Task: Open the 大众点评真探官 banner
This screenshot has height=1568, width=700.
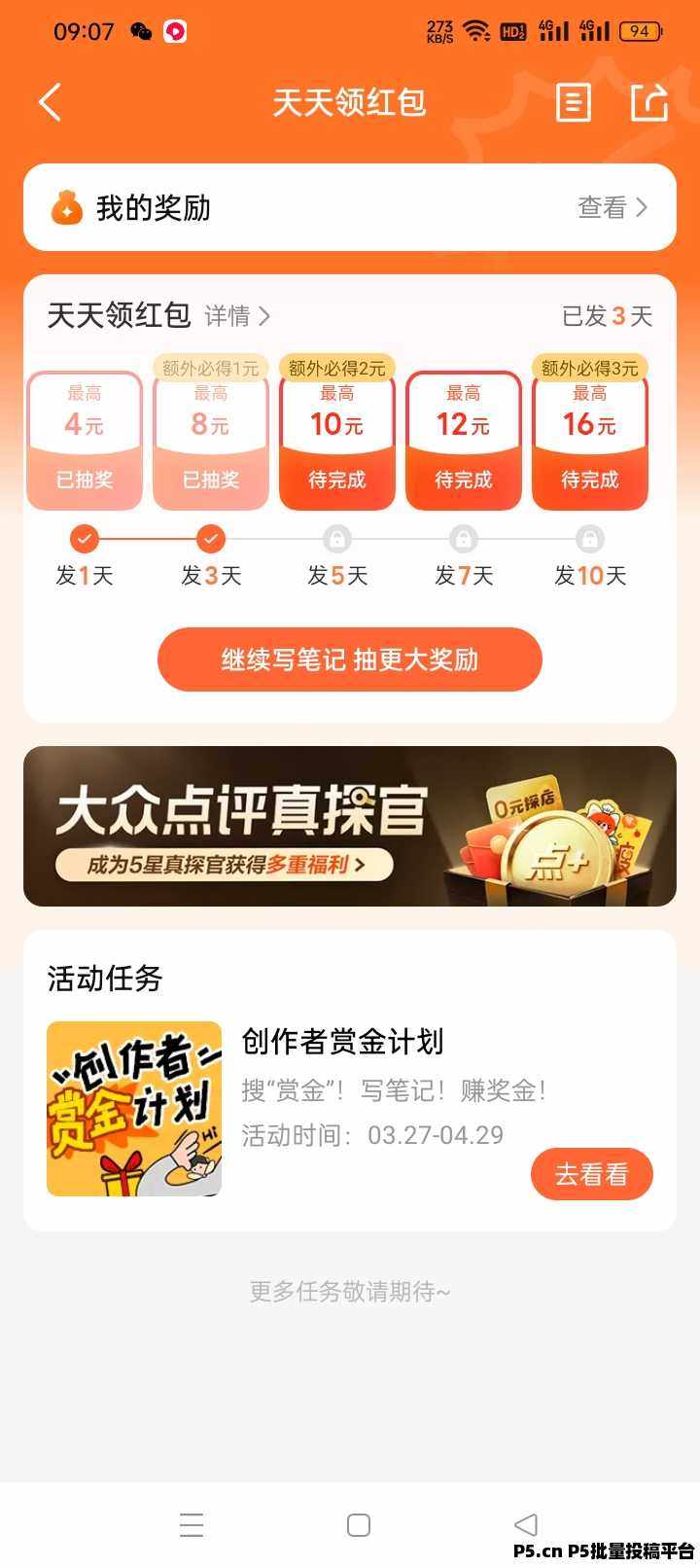Action: (x=350, y=826)
